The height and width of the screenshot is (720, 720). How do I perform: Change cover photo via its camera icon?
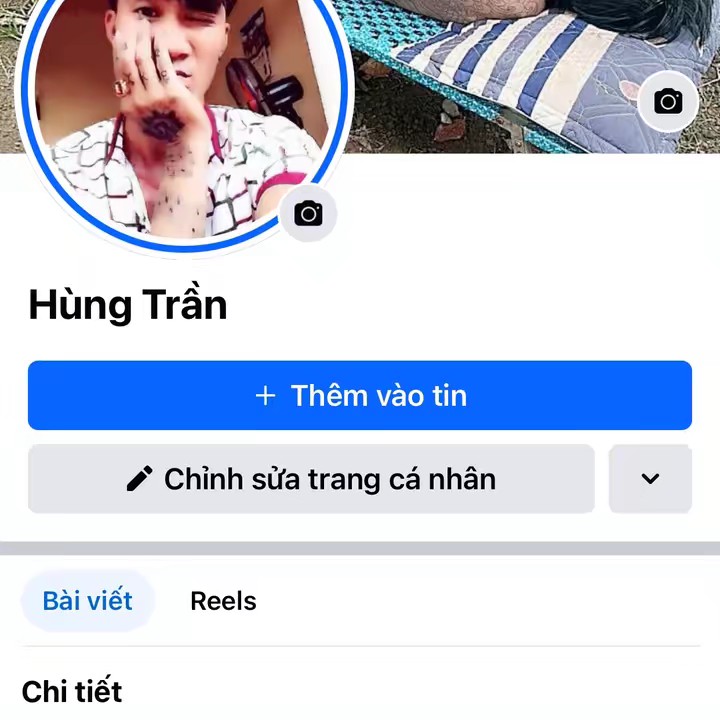click(667, 101)
